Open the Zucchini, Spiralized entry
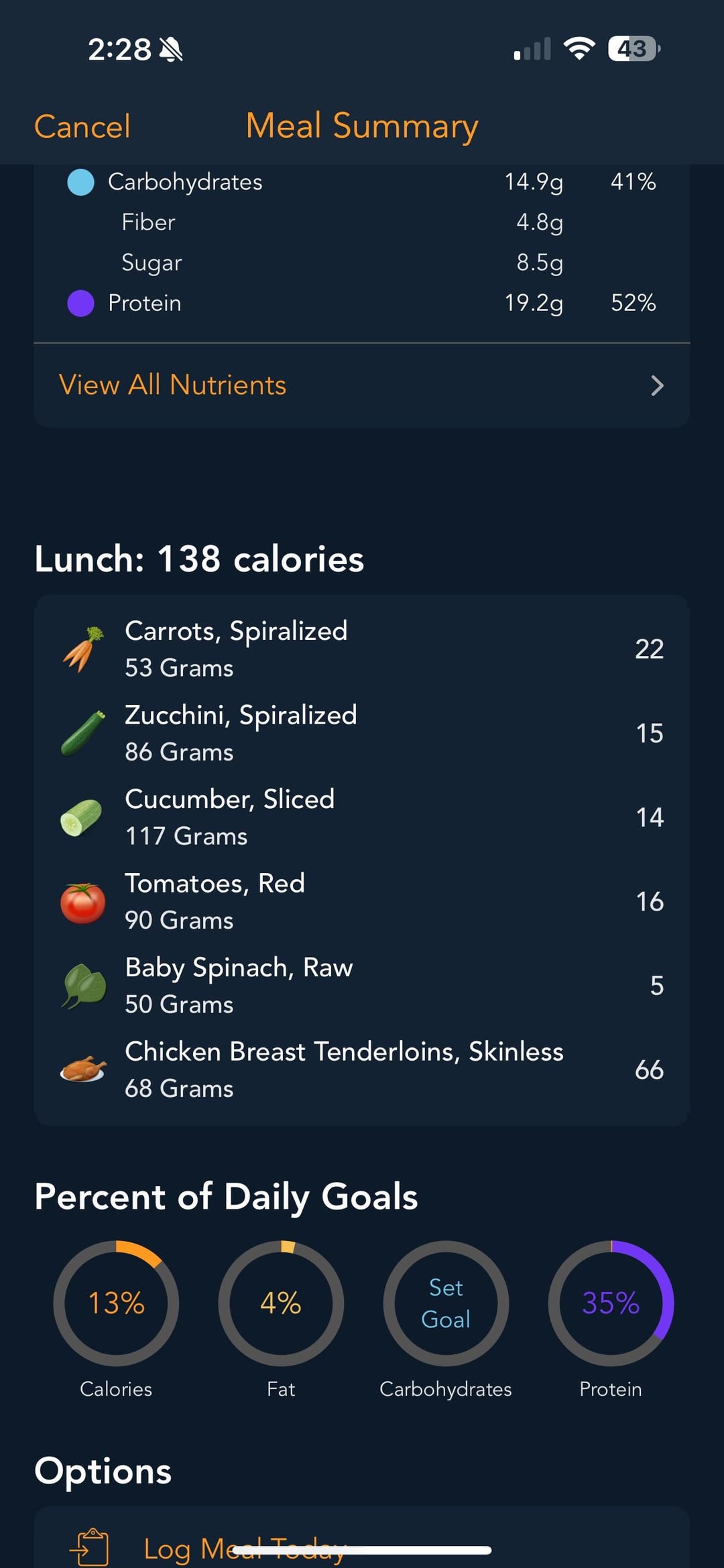 (x=362, y=733)
